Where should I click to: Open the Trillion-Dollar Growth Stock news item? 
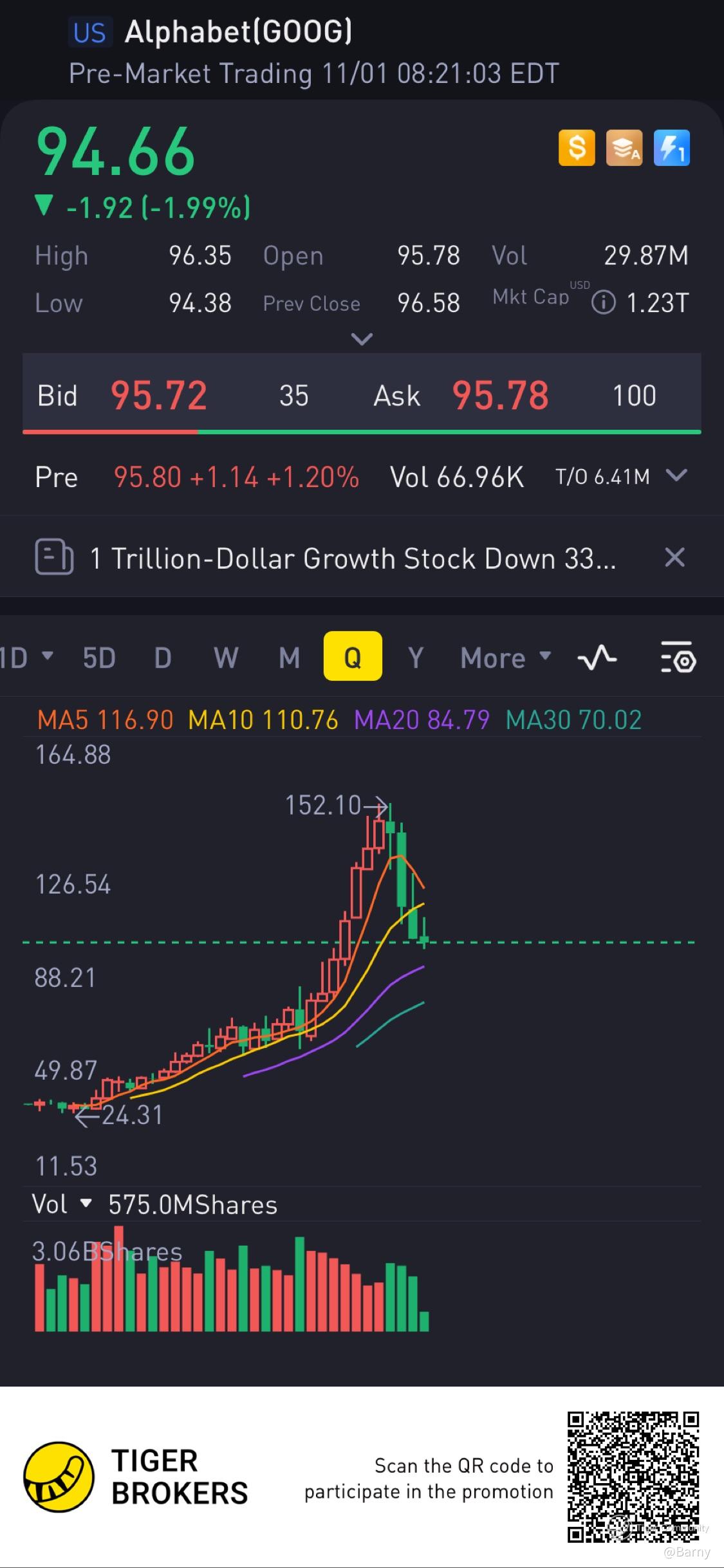pyautogui.click(x=353, y=558)
